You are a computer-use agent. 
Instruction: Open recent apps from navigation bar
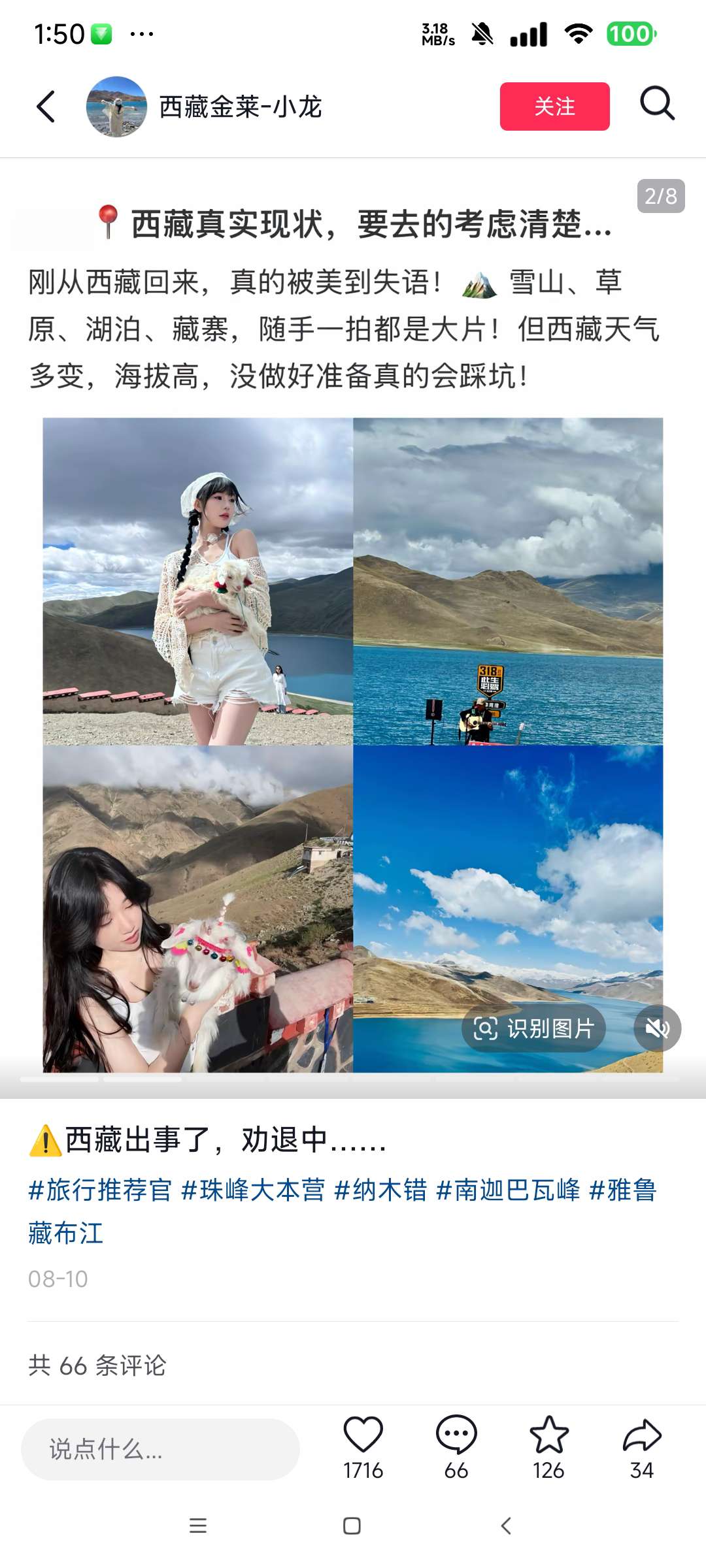(197, 1526)
